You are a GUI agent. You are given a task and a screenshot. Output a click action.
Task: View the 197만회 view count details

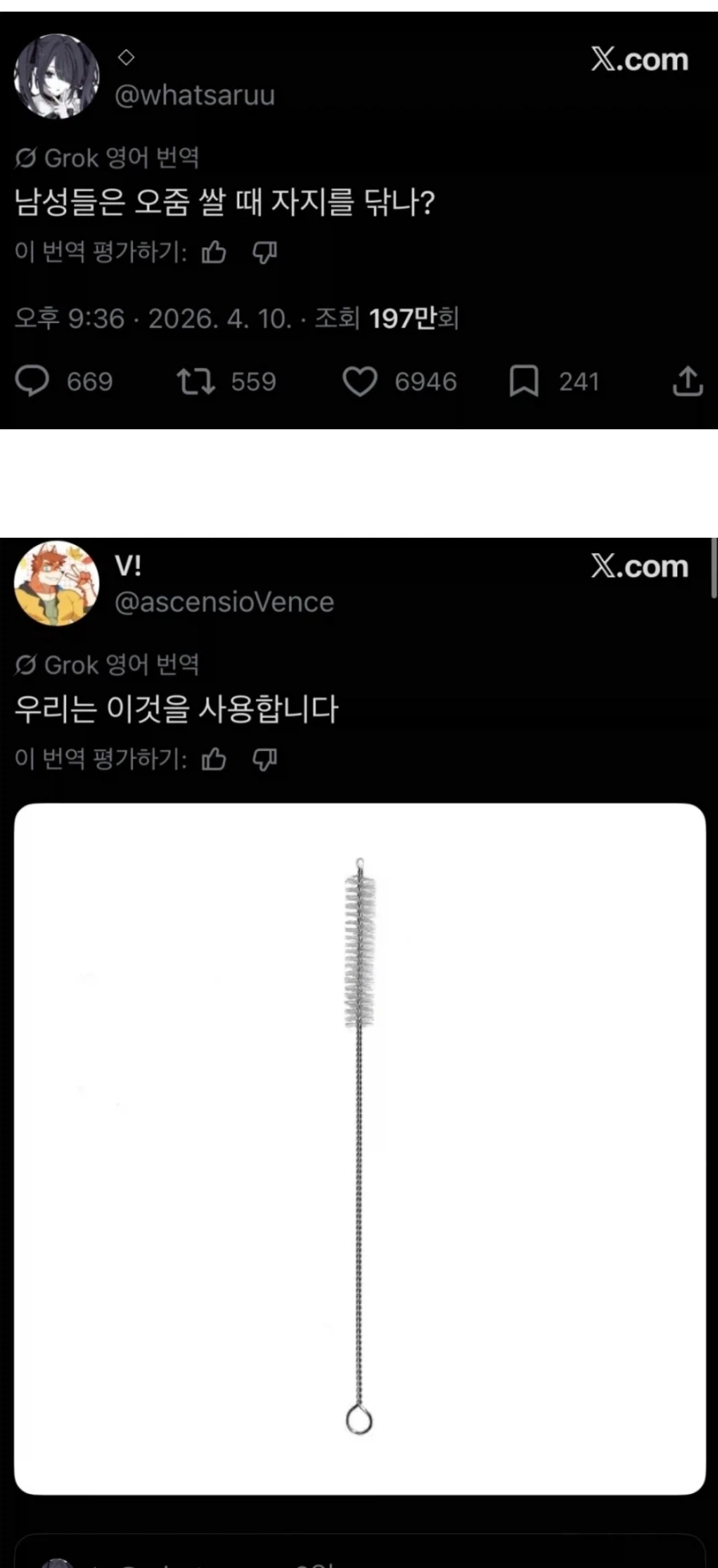point(415,317)
